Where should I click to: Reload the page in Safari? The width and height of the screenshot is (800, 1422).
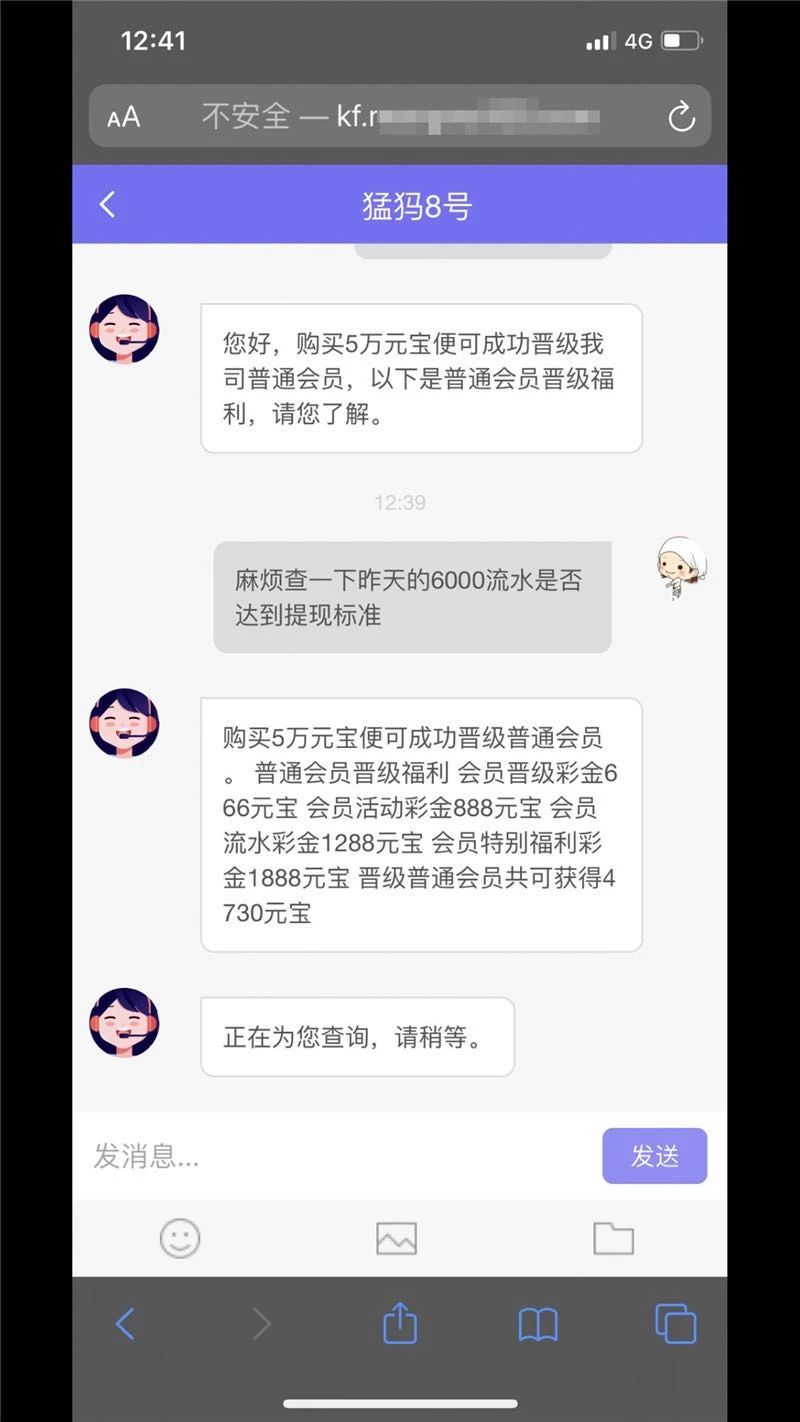(681, 117)
